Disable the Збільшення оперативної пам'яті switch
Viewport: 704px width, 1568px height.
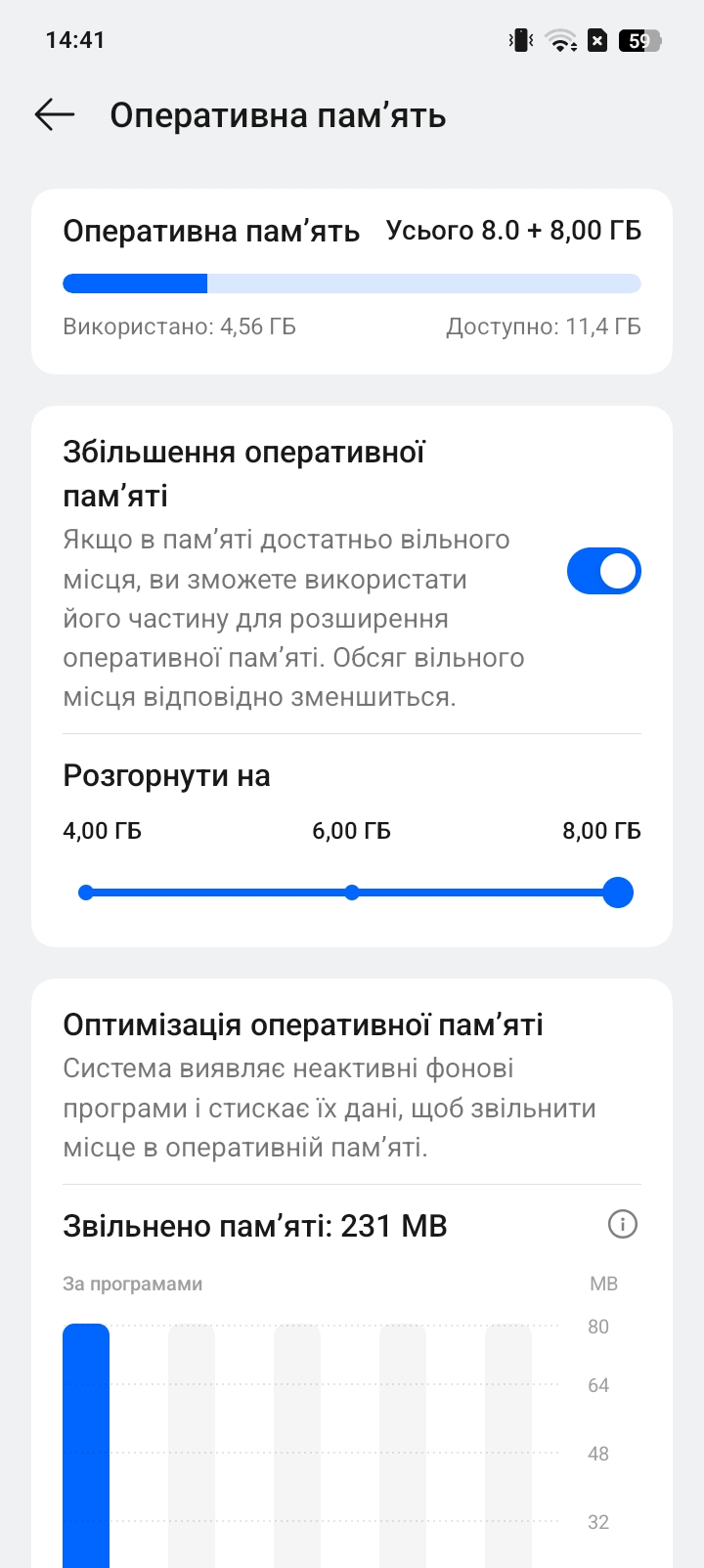(603, 572)
